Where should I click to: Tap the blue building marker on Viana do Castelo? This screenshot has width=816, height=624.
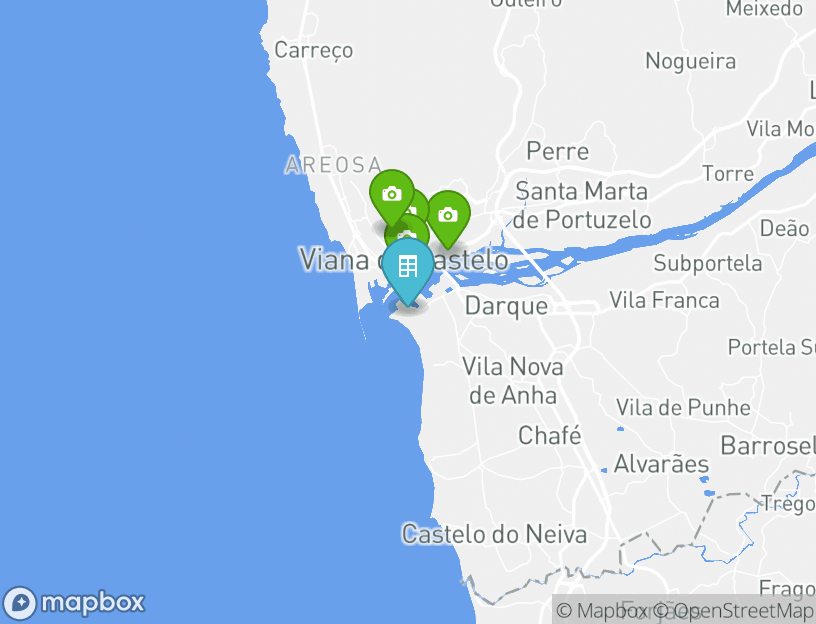[408, 267]
